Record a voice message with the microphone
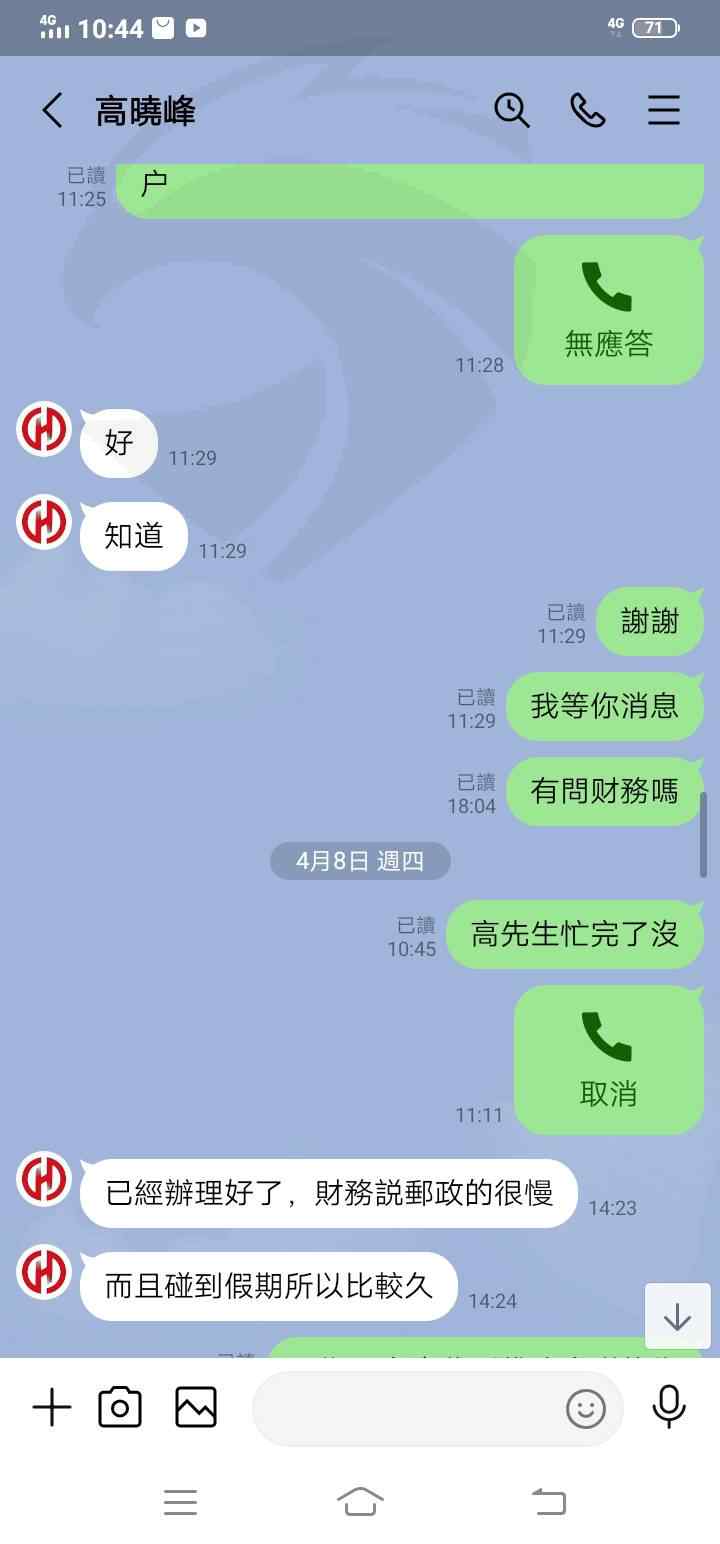The image size is (720, 1544). (x=669, y=1407)
